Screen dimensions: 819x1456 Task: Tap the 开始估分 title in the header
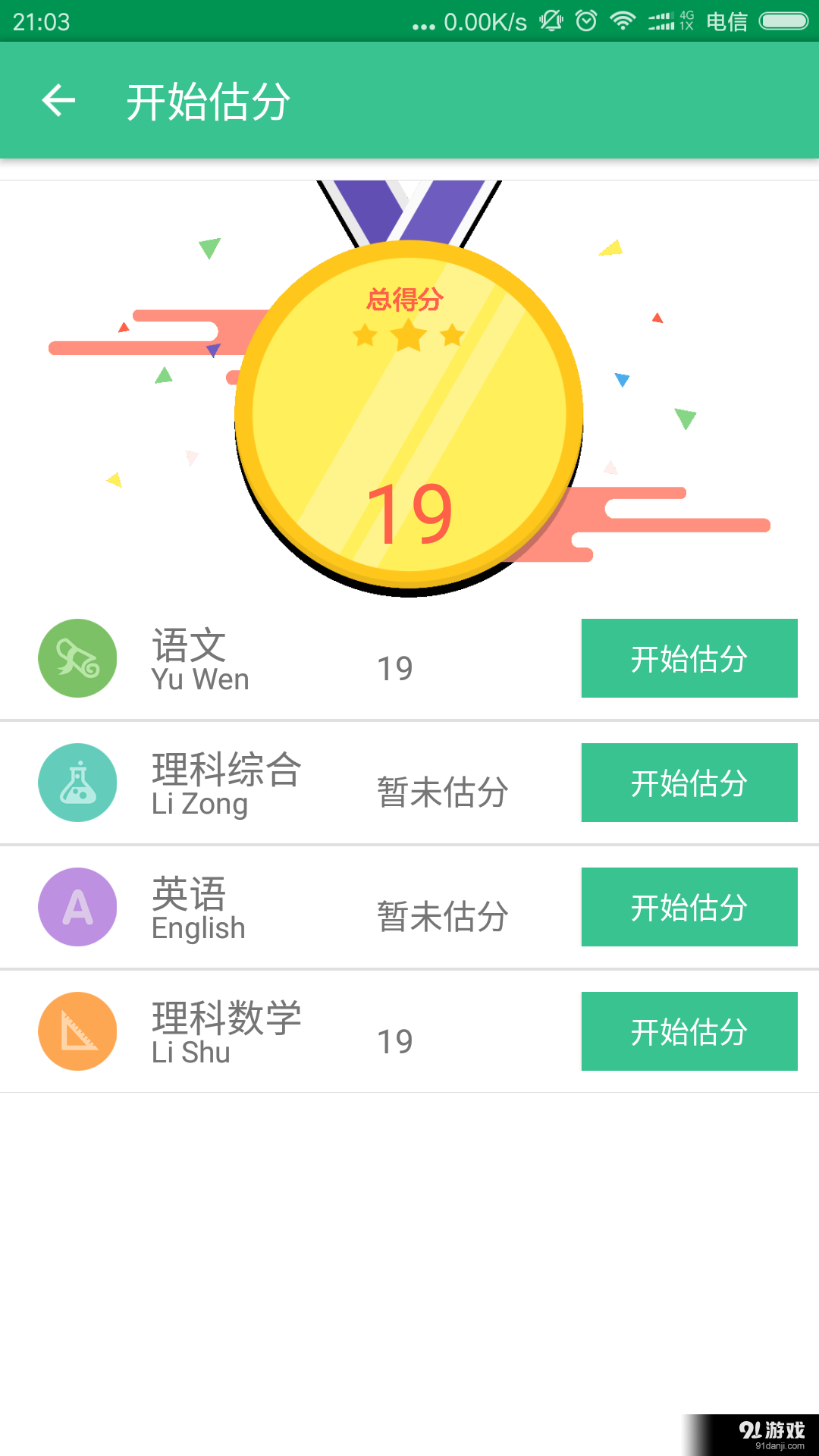tap(210, 101)
